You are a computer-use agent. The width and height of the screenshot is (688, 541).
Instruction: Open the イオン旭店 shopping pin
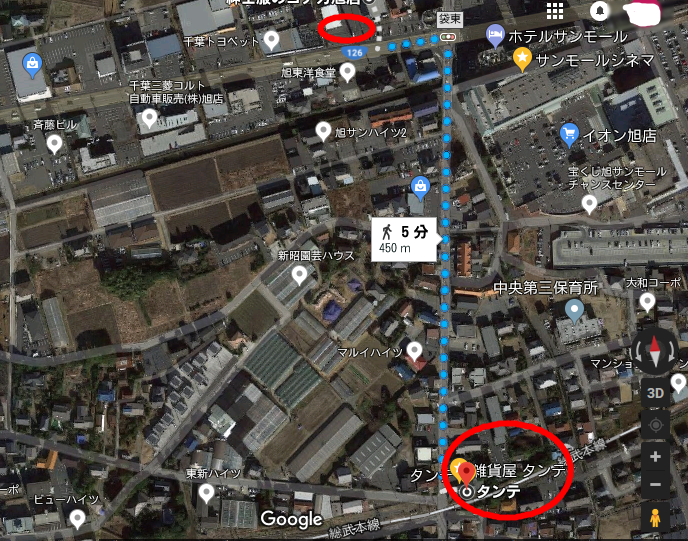tap(570, 133)
